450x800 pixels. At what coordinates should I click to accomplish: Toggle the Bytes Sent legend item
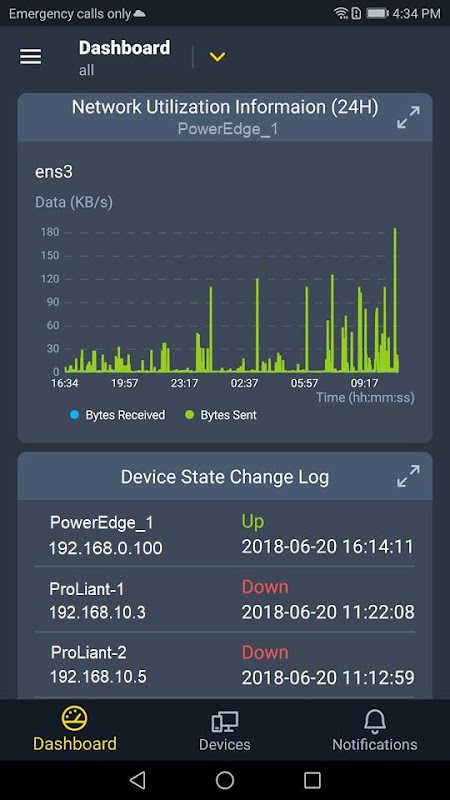[221, 415]
